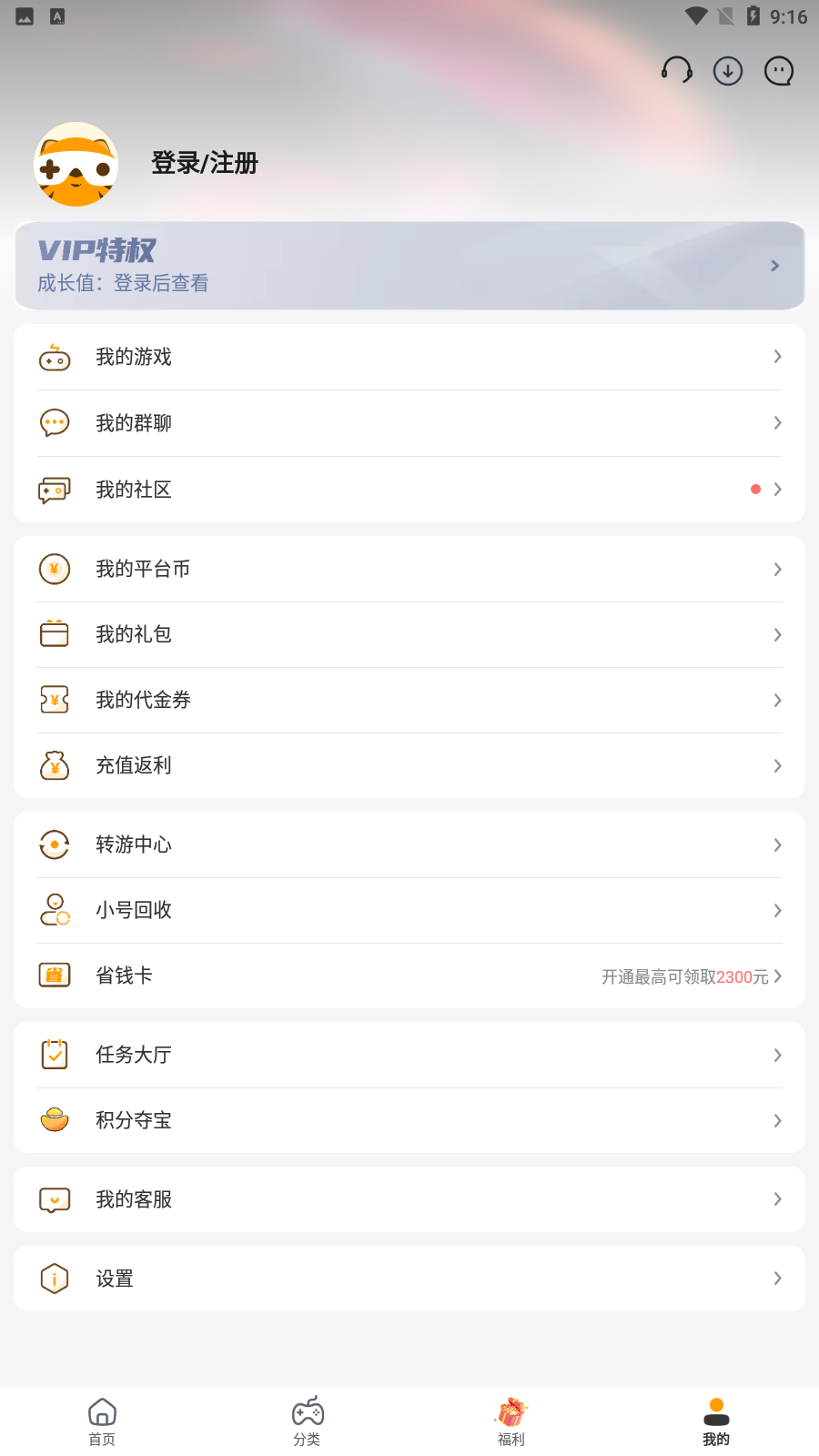The image size is (819, 1456).
Task: Click the 转游中心 transfer icon
Action: 55,844
